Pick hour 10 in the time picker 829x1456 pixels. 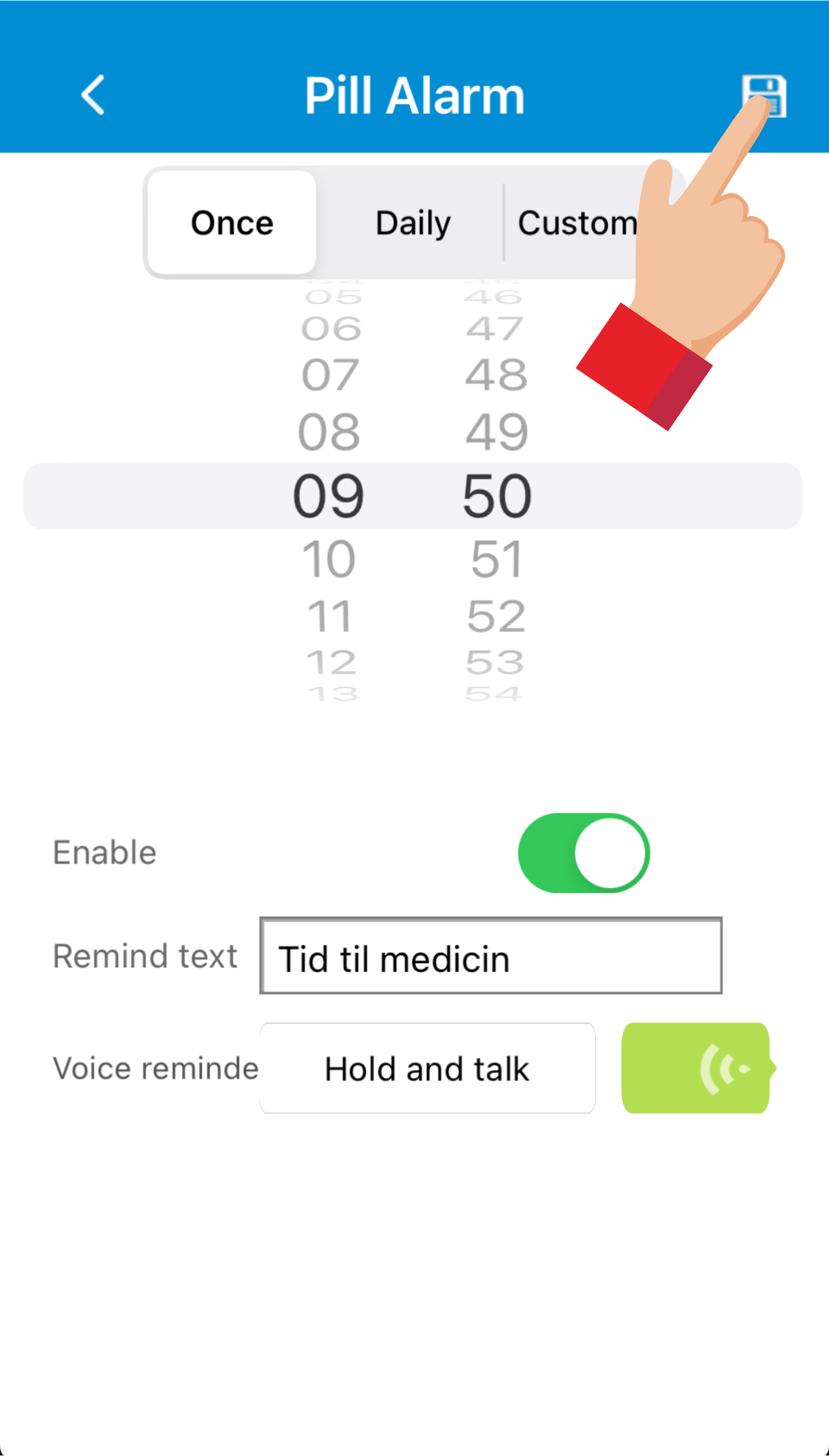coord(328,560)
